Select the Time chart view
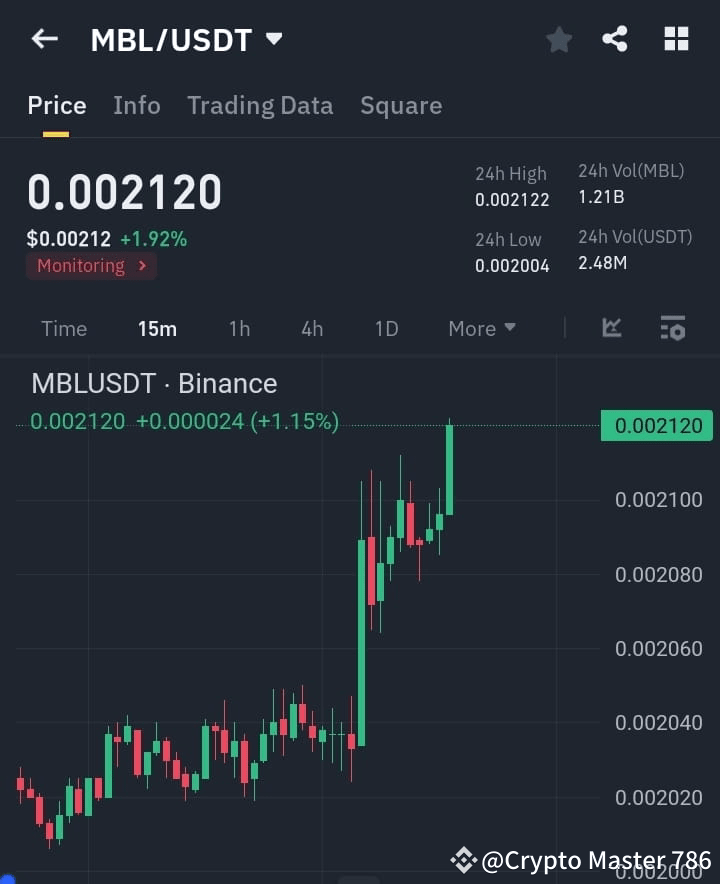This screenshot has height=884, width=720. (x=63, y=328)
